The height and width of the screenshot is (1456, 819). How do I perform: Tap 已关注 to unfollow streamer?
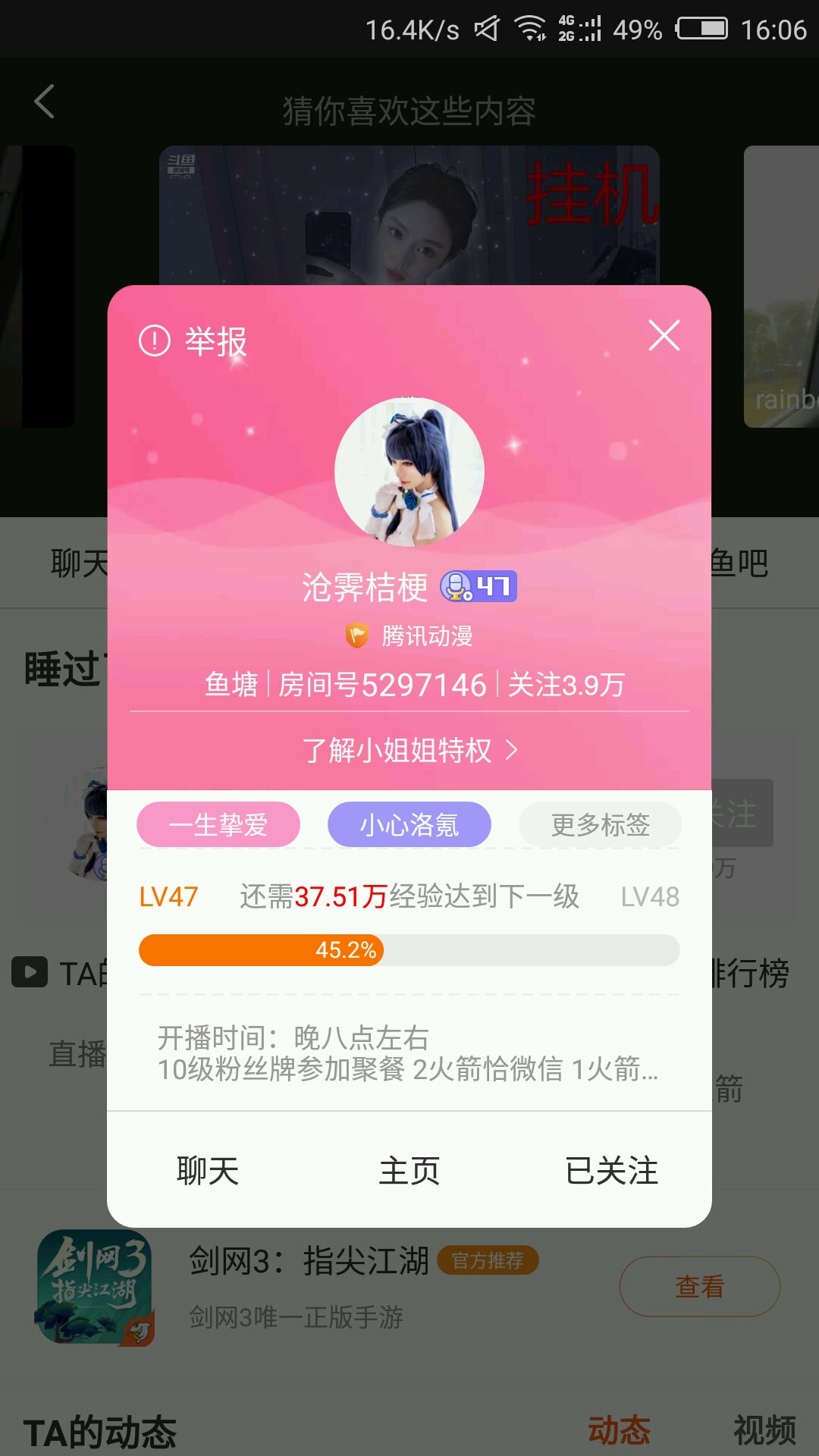click(611, 1170)
